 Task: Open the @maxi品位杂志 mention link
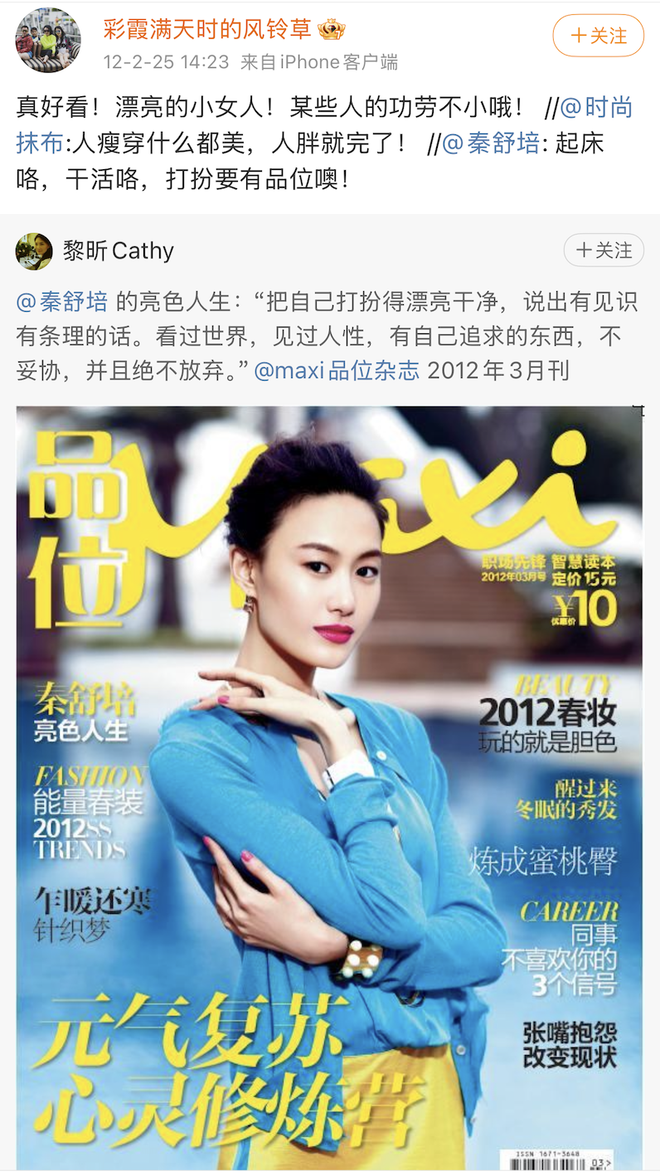(x=337, y=371)
